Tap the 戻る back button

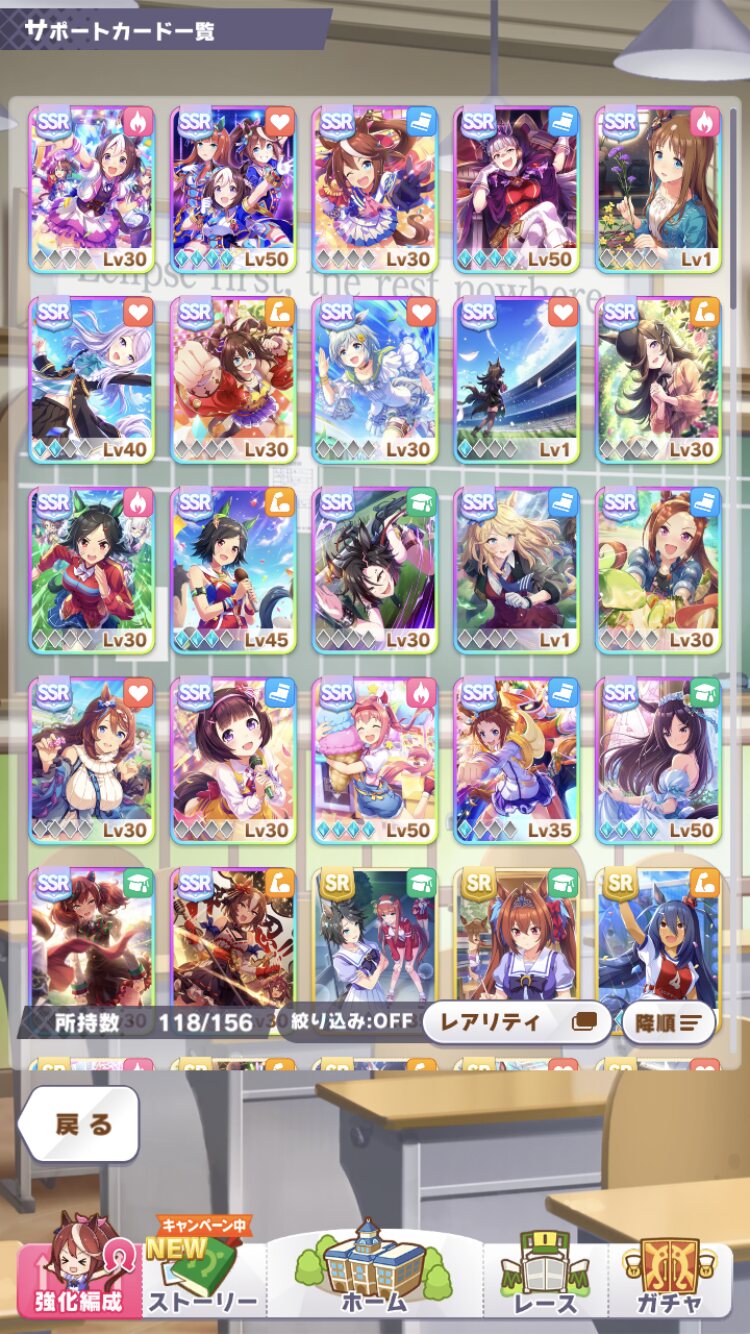click(80, 1124)
